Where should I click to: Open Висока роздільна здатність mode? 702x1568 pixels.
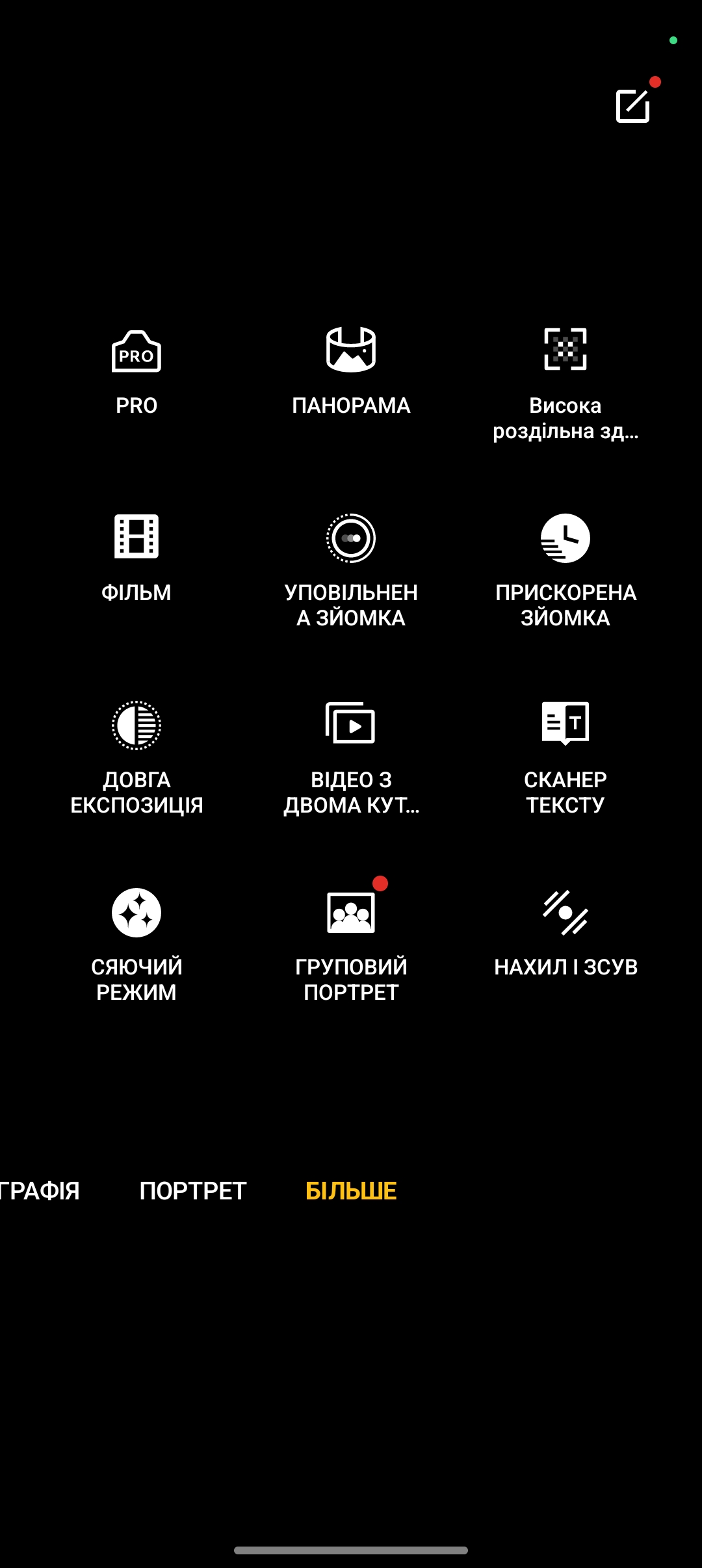pyautogui.click(x=565, y=384)
